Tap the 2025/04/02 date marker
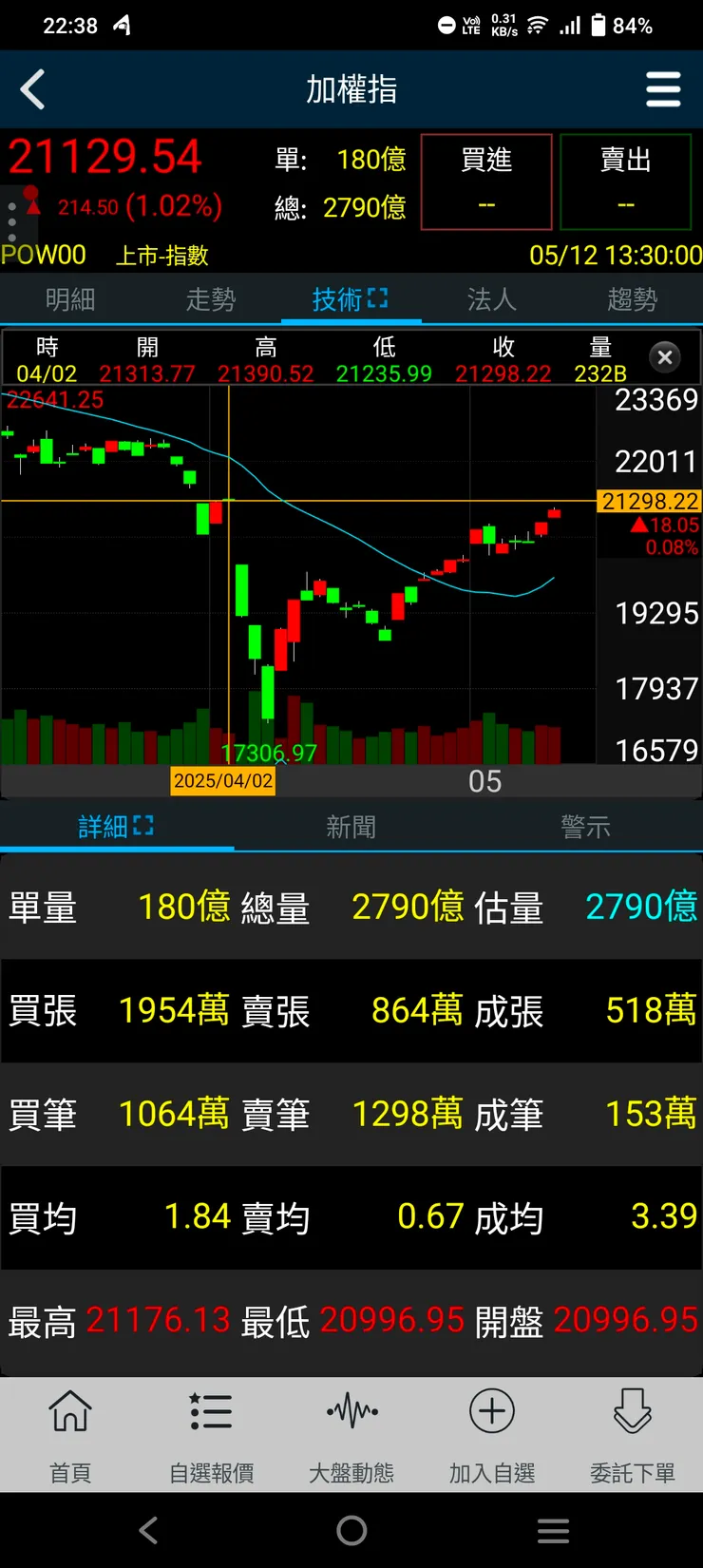 pyautogui.click(x=222, y=781)
